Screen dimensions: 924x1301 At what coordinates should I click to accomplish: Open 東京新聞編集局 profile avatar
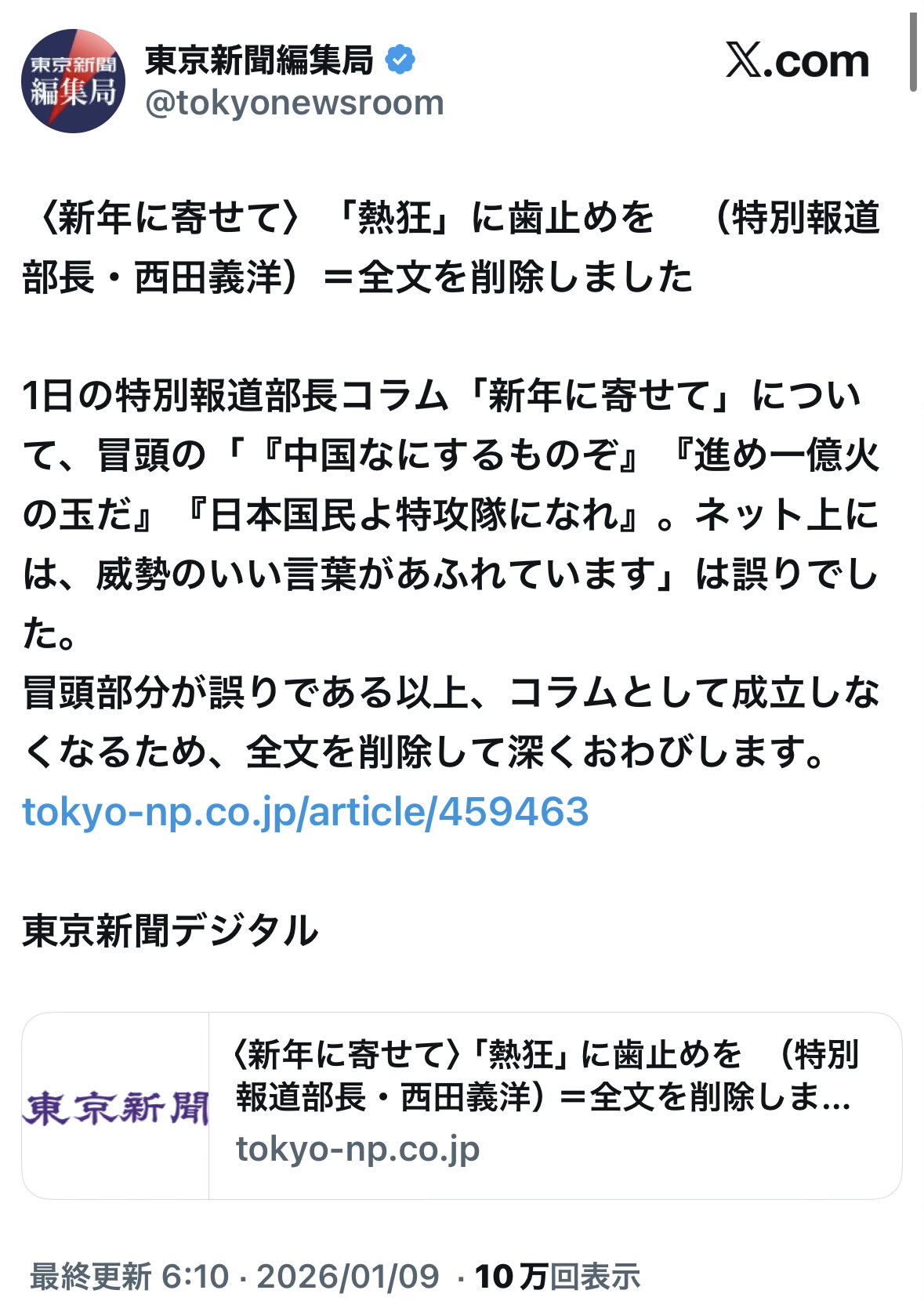coord(73,82)
